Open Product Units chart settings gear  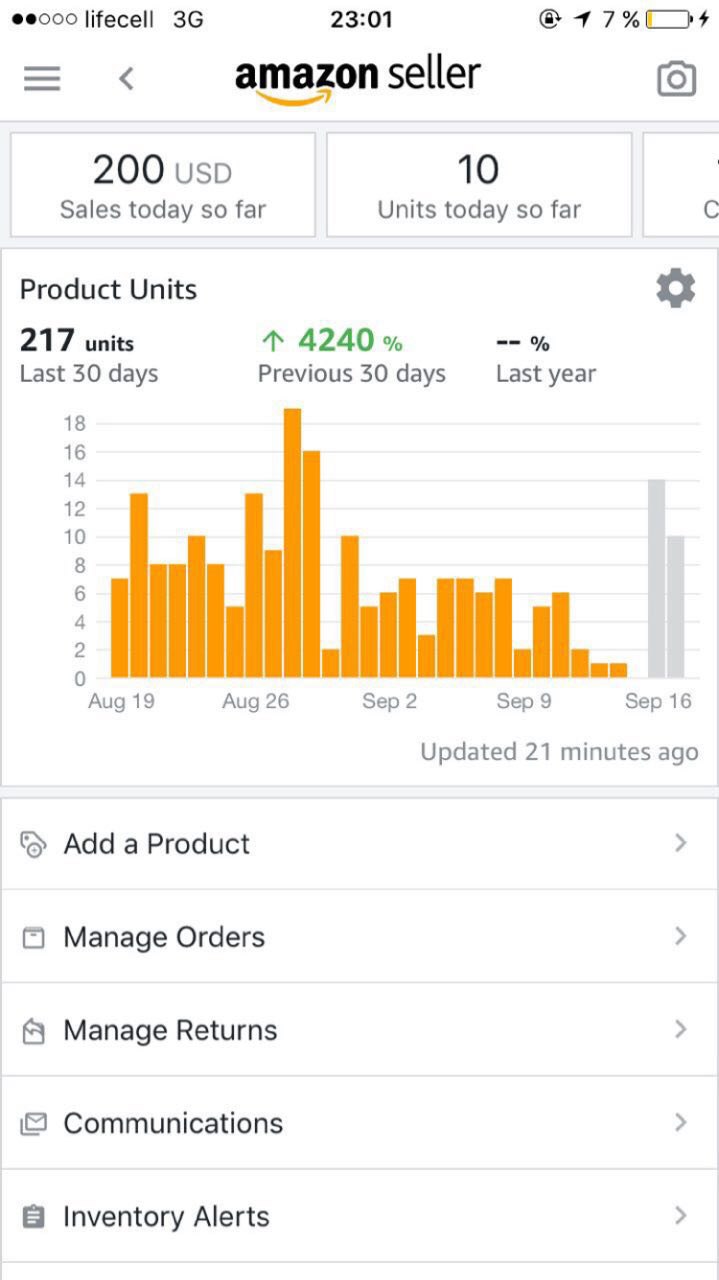[x=675, y=289]
